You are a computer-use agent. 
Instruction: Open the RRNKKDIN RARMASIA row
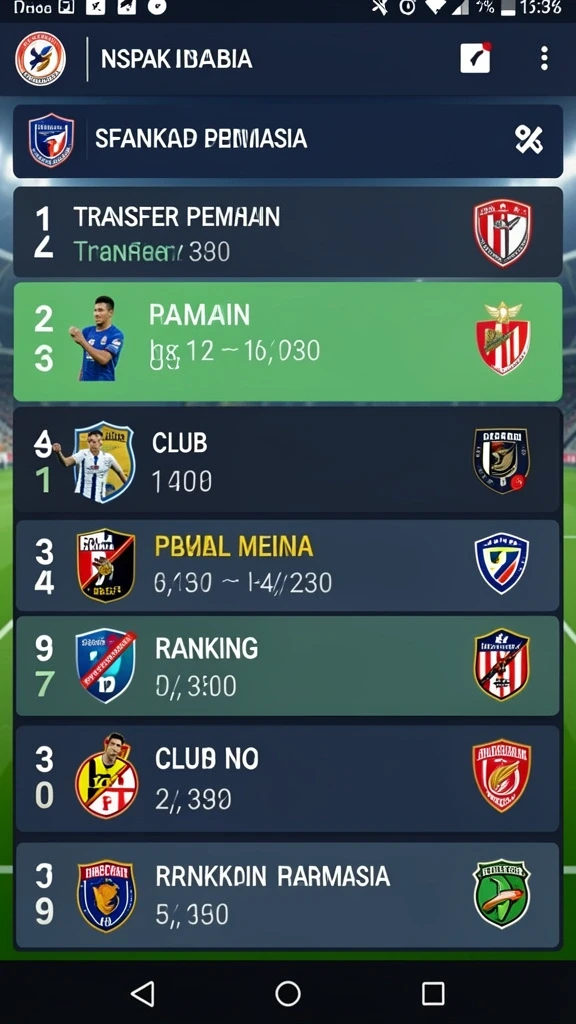tap(288, 895)
